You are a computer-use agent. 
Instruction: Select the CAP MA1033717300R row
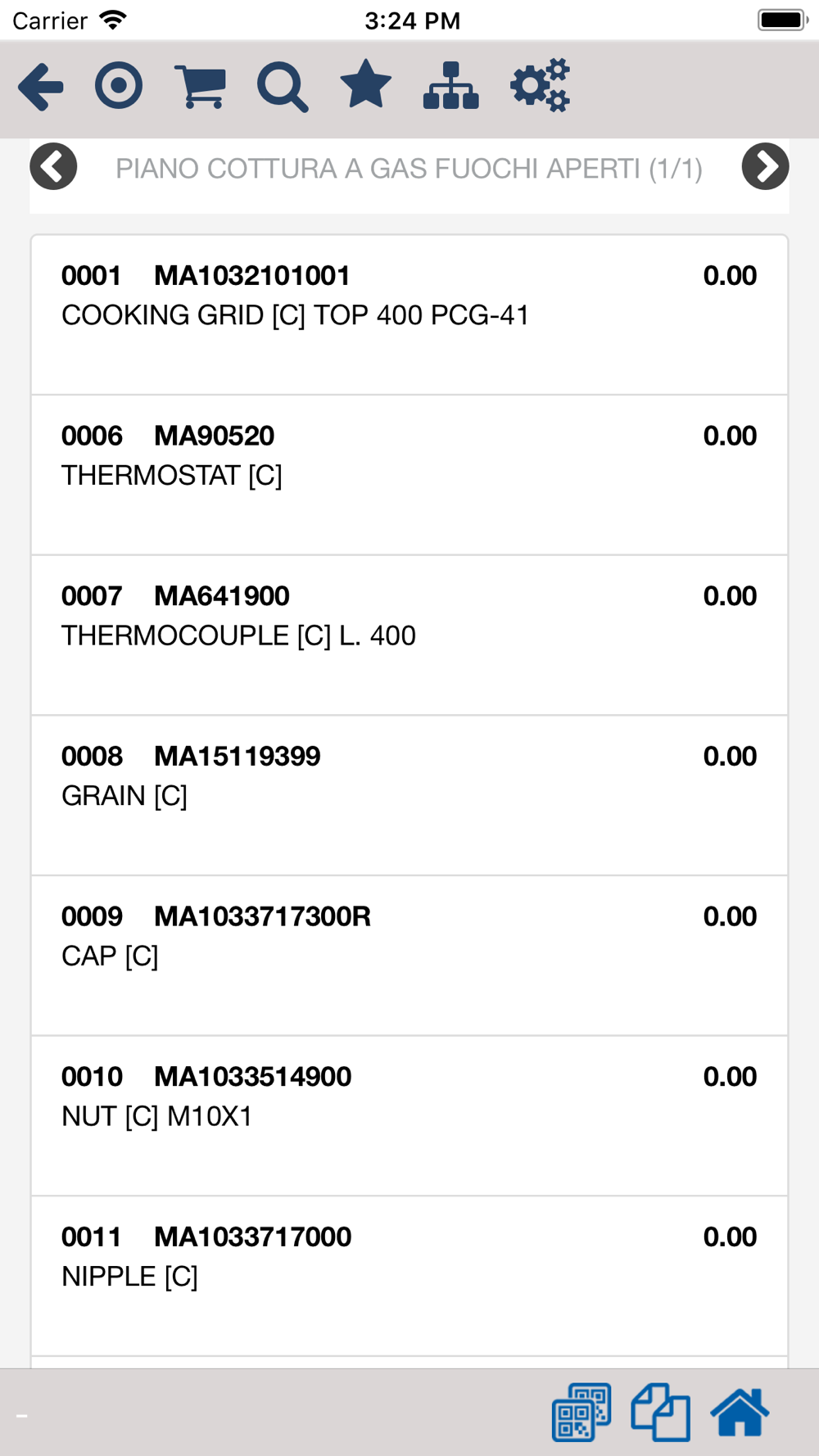click(x=409, y=956)
